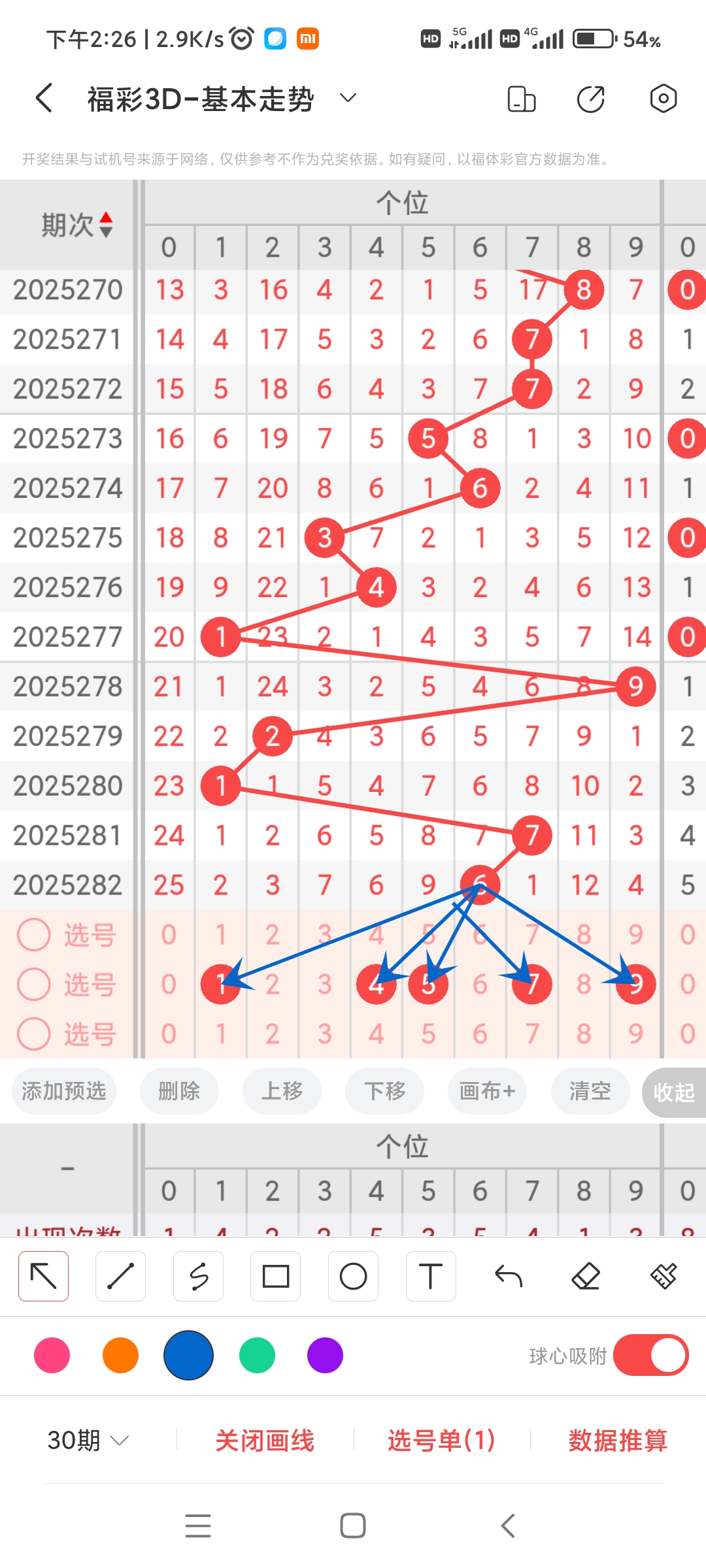The height and width of the screenshot is (1568, 706).
Task: Undo the last drawing action
Action: [x=508, y=1276]
